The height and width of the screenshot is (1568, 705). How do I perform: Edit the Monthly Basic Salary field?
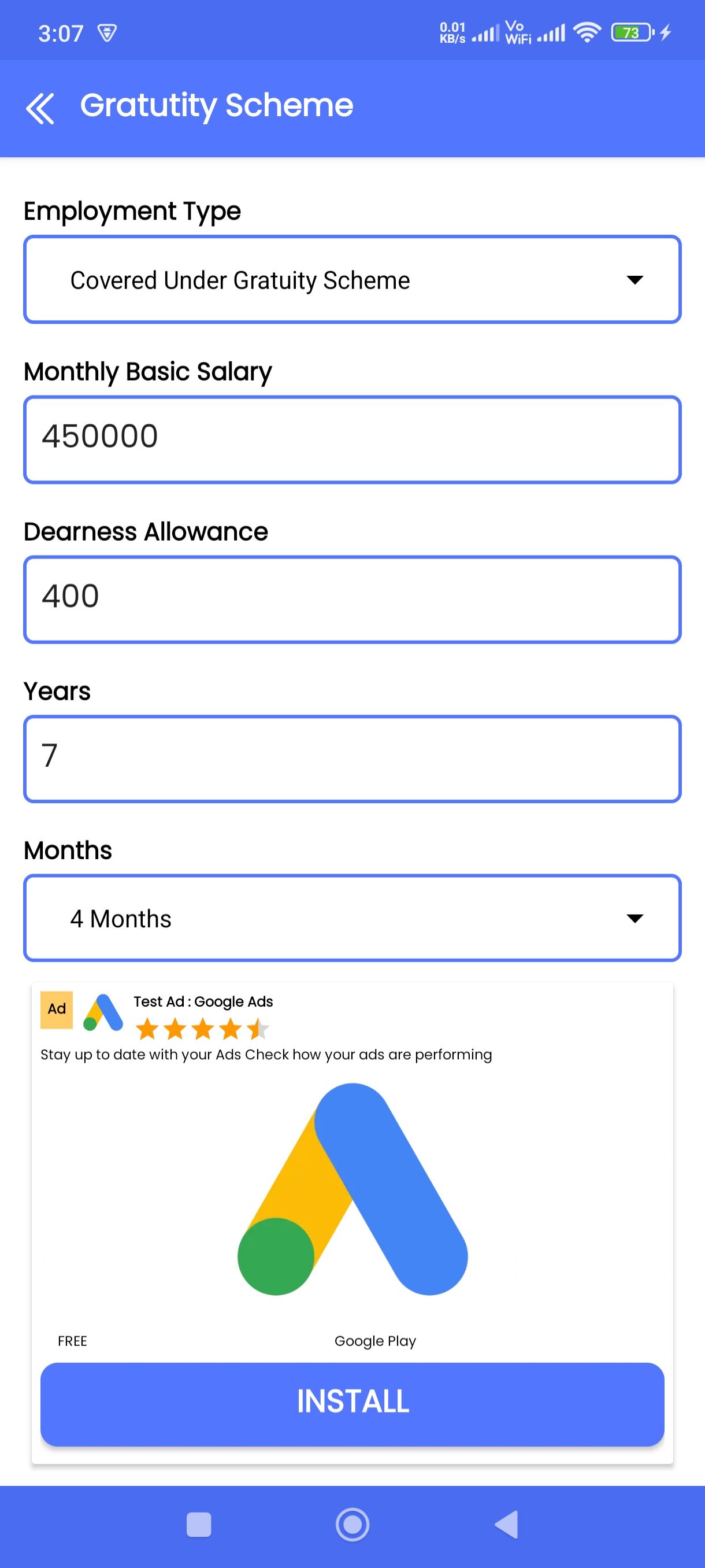(x=352, y=439)
